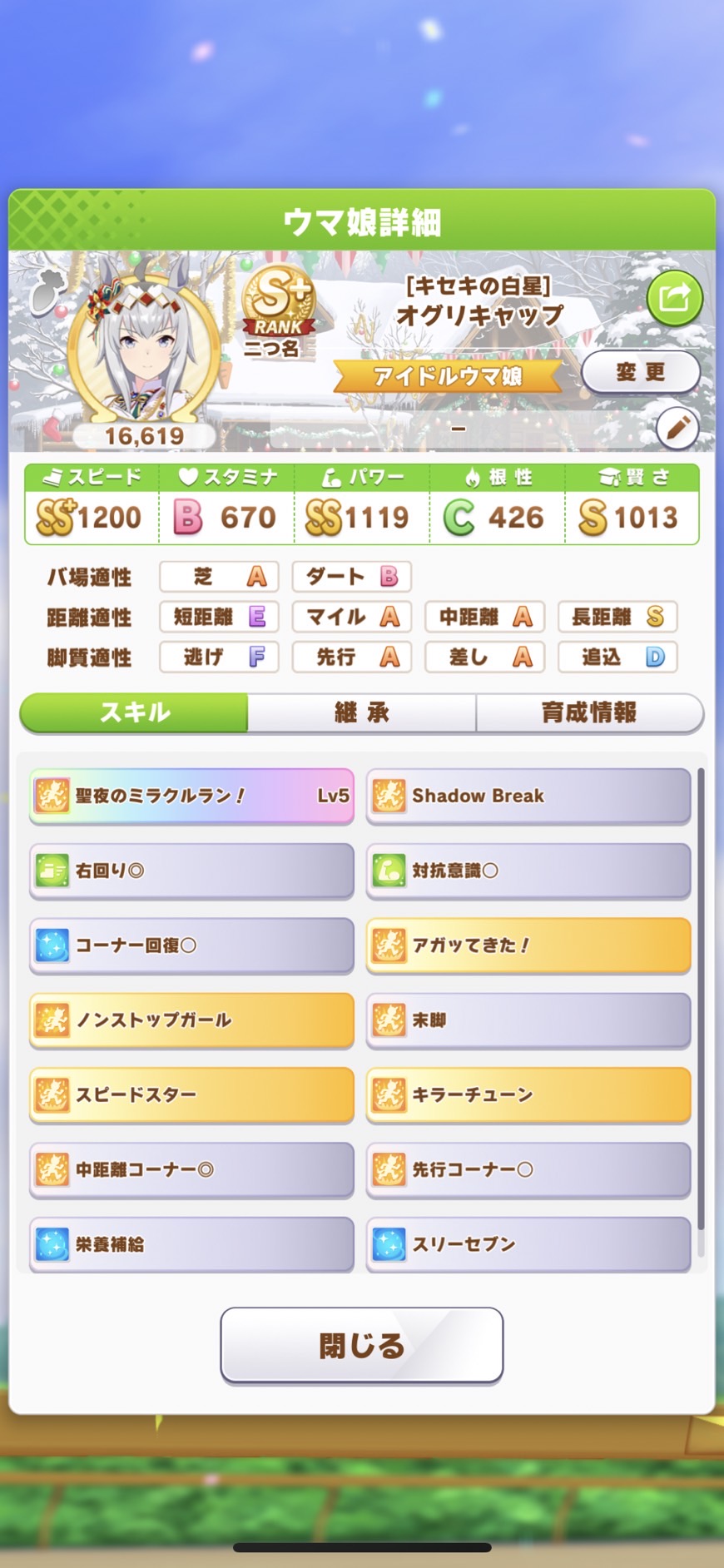This screenshot has height=1568, width=724.
Task: Select the スキル tab
Action: (x=134, y=712)
